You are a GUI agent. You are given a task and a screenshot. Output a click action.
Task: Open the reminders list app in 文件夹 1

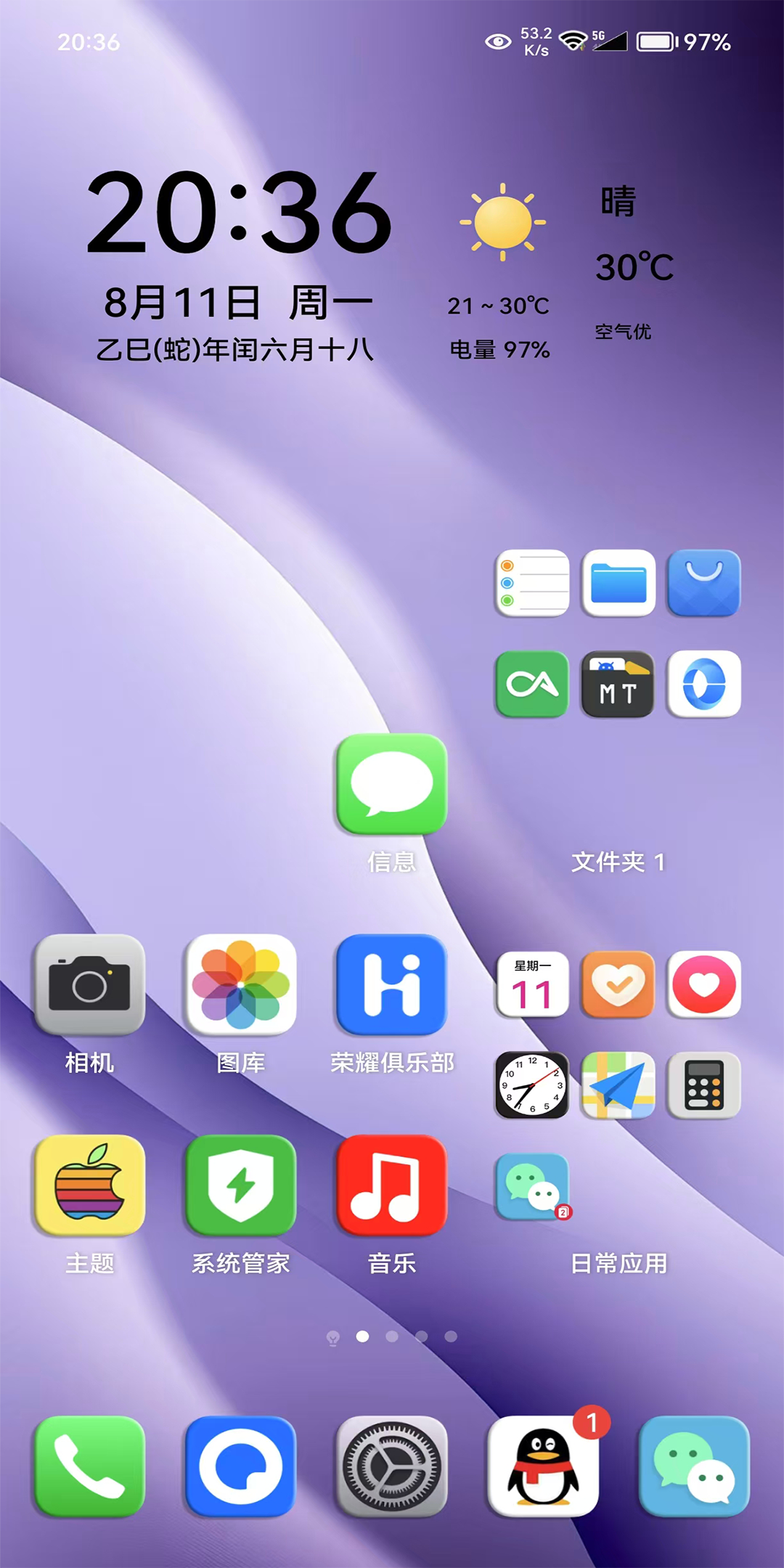(532, 584)
